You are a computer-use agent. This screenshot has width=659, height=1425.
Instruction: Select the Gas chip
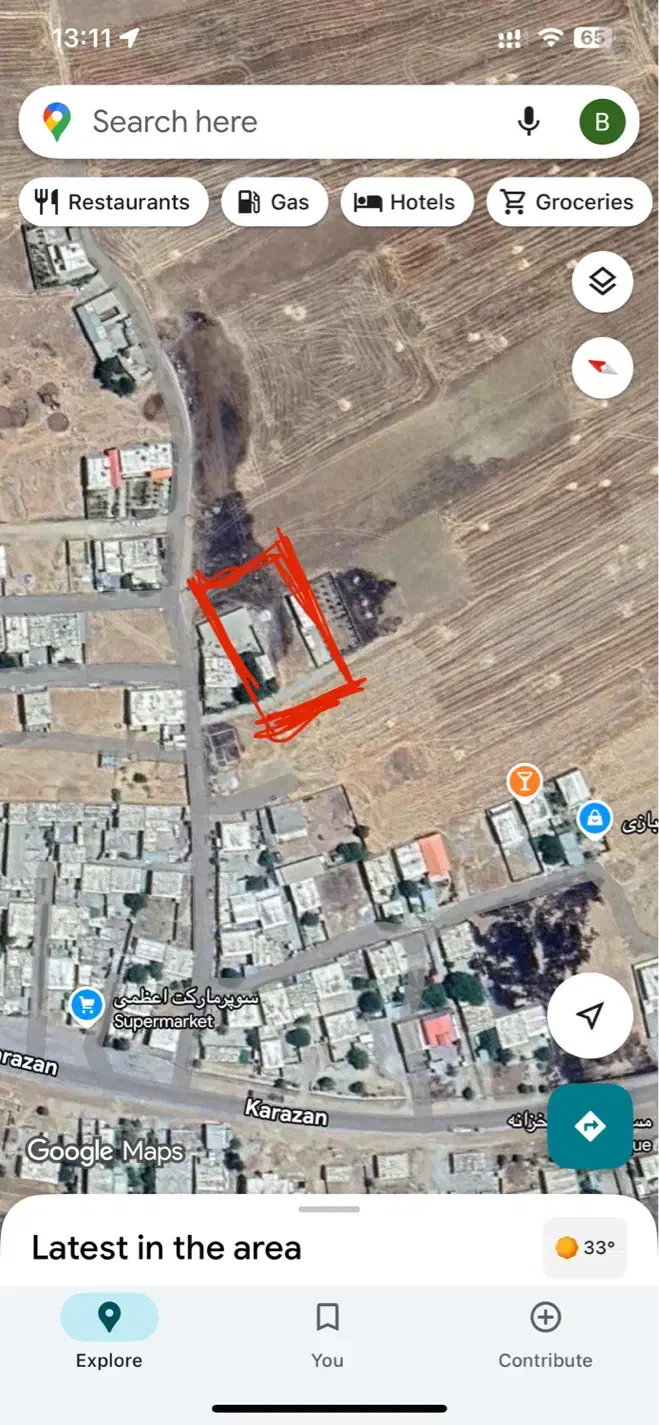274,202
